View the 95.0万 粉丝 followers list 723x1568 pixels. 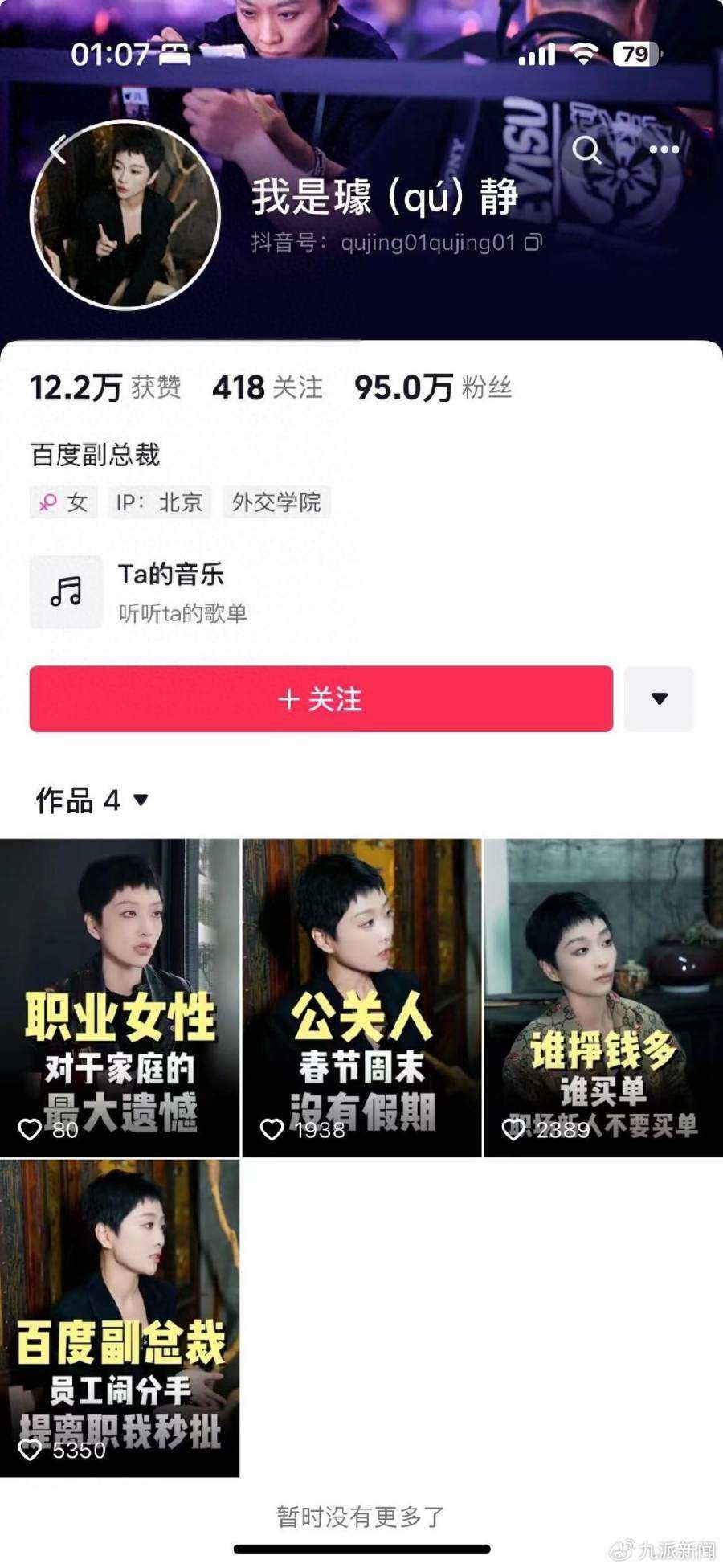[x=432, y=387]
